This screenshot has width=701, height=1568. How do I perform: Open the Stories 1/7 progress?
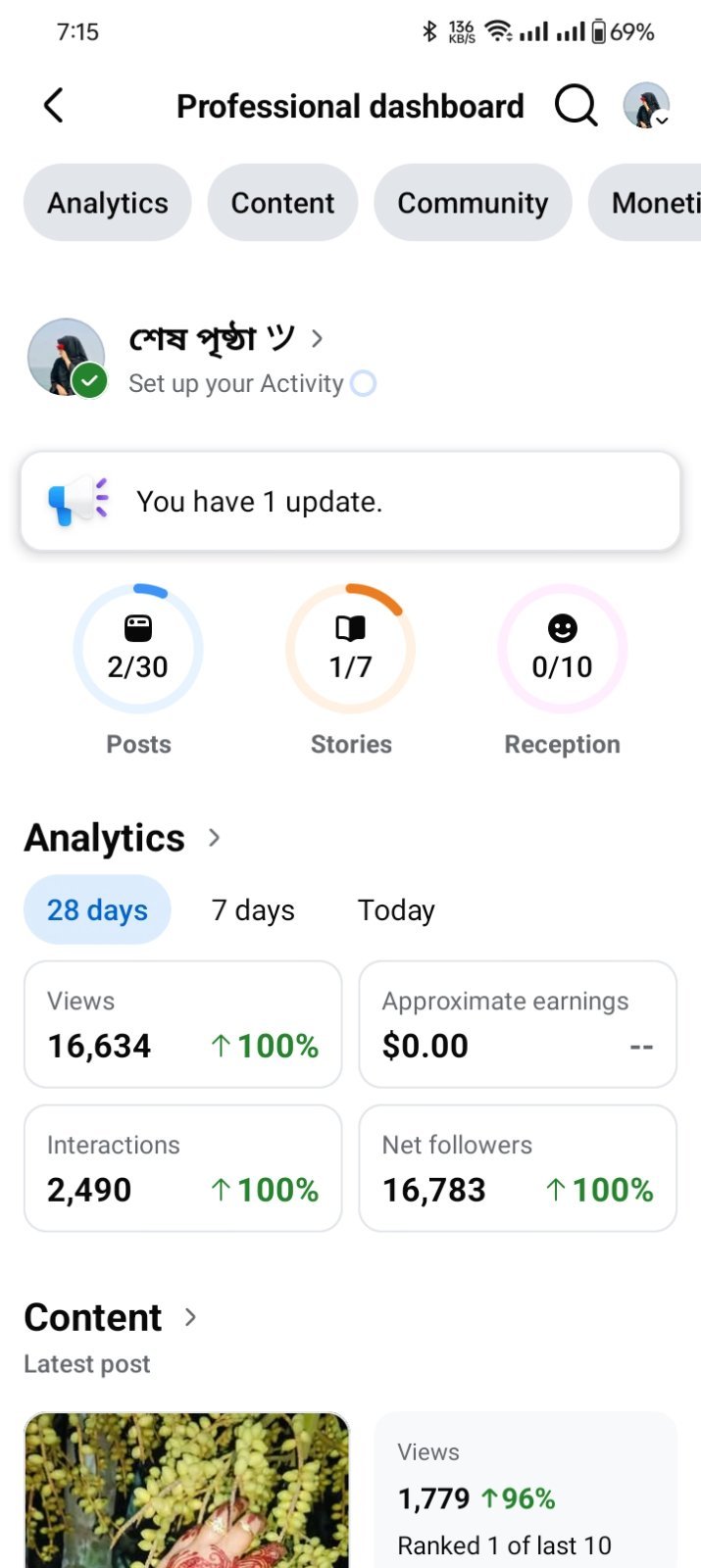(351, 671)
